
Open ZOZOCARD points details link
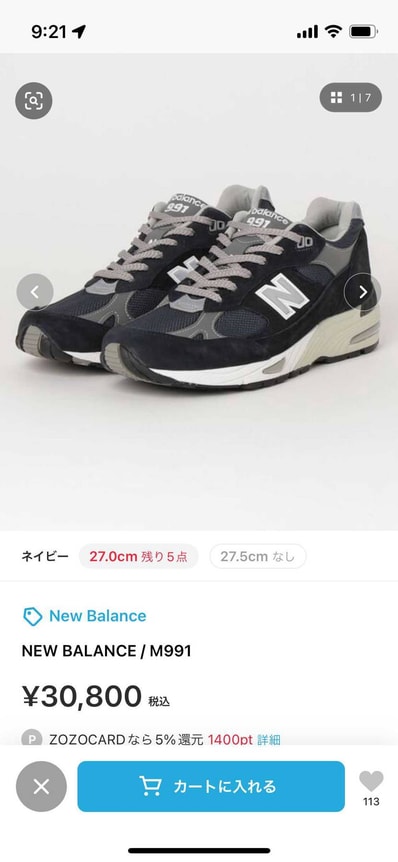pyautogui.click(x=269, y=739)
